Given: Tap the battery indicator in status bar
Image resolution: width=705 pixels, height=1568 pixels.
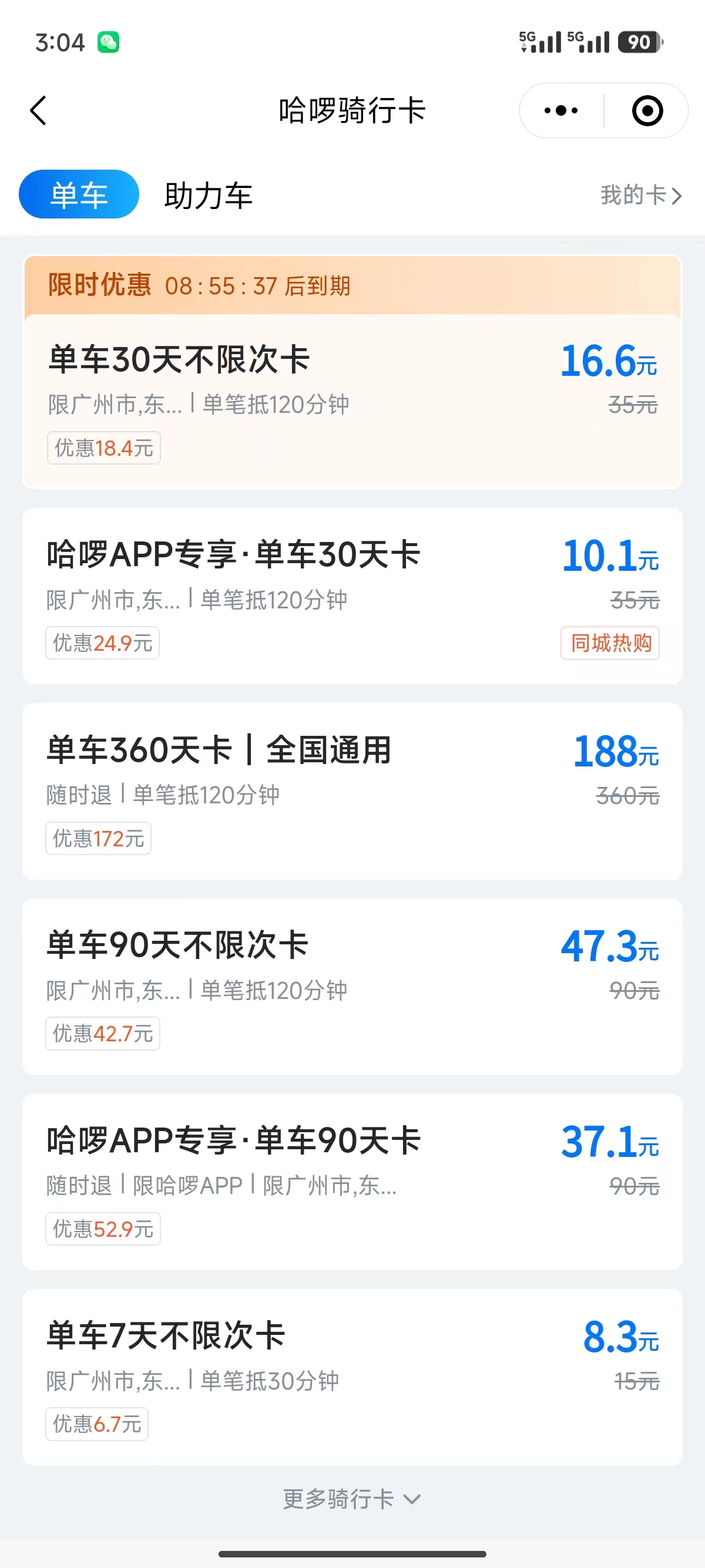Looking at the screenshot, I should point(636,41).
